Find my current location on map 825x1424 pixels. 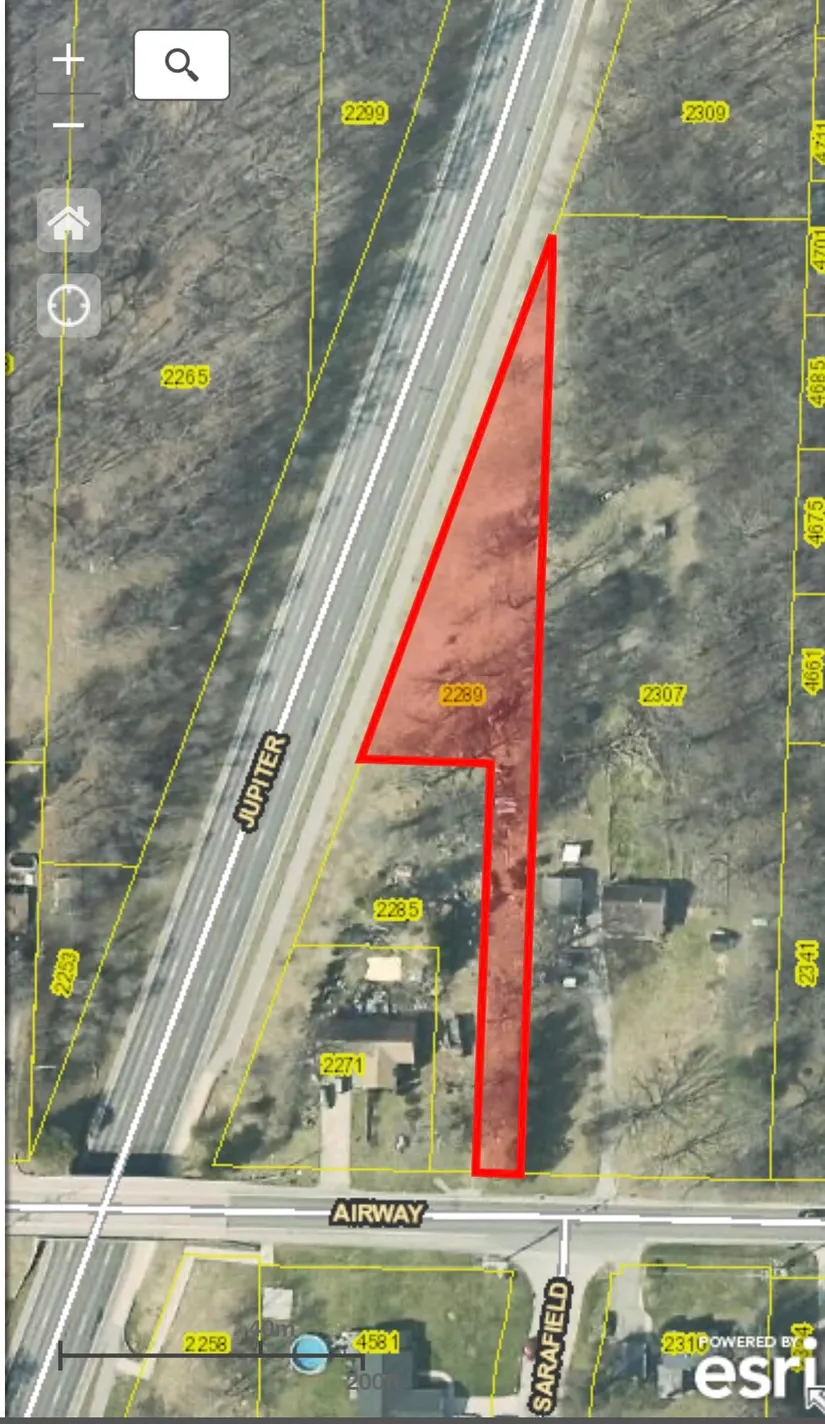tap(69, 305)
